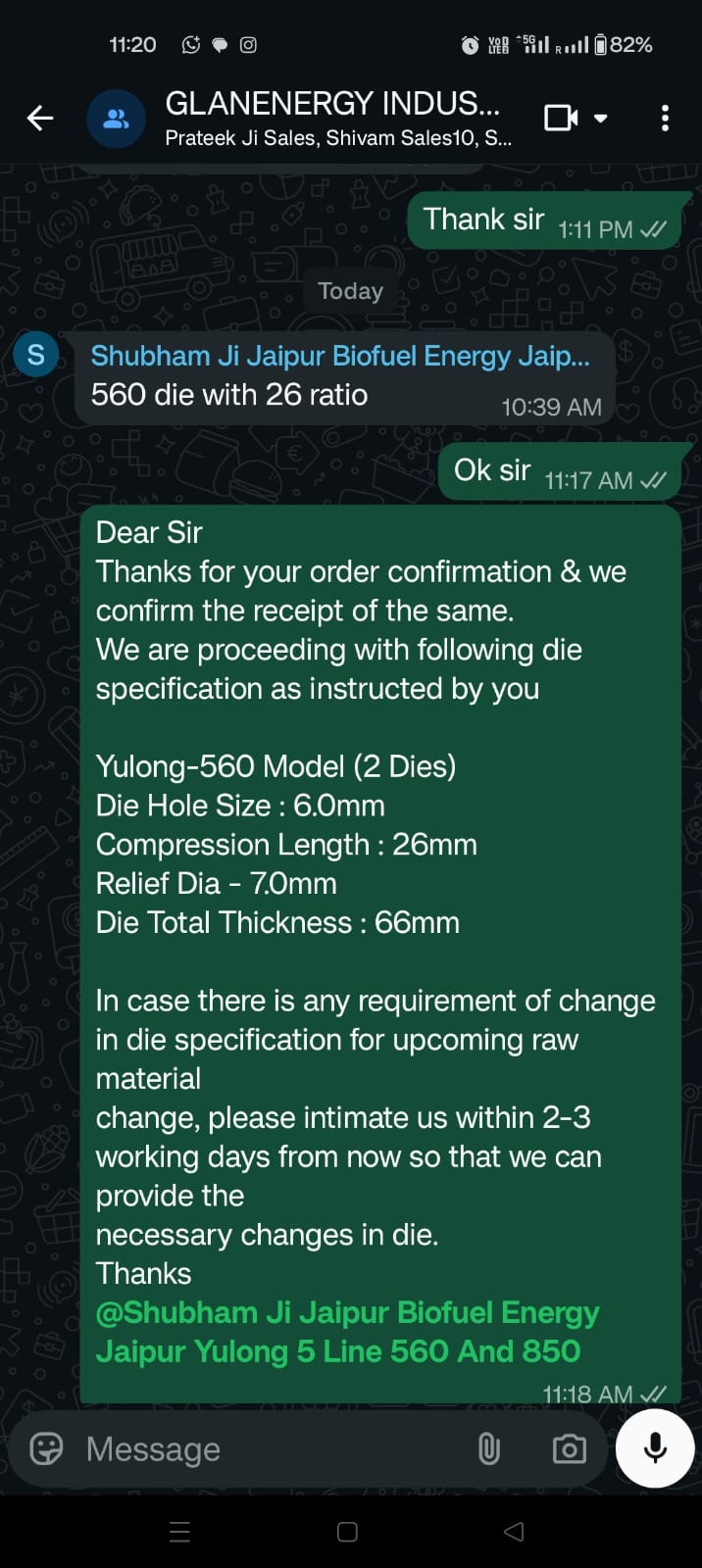Open the overflow menu
Image resolution: width=702 pixels, height=1568 pixels.
coord(665,119)
